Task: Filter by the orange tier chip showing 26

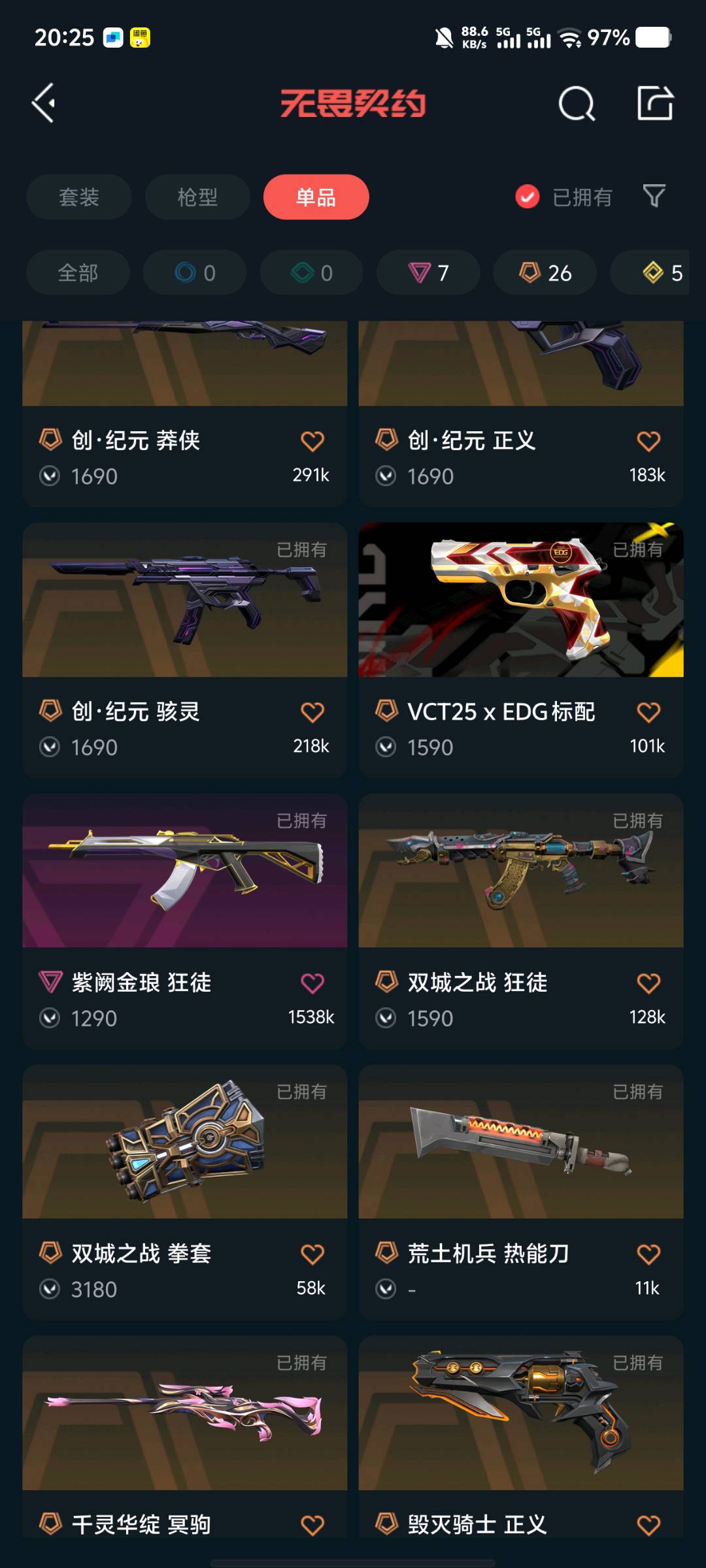Action: tap(545, 272)
